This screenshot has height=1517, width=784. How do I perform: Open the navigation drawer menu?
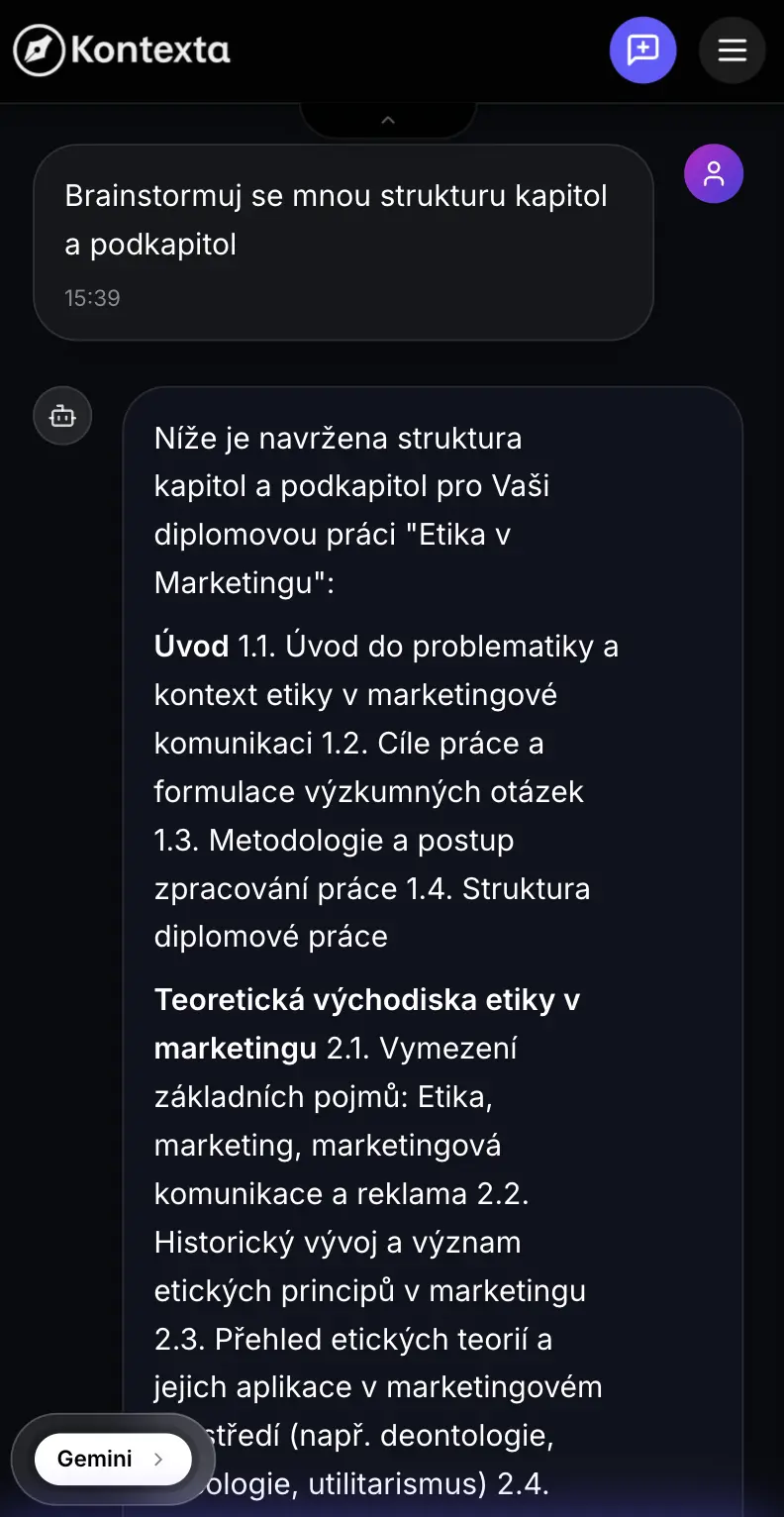click(x=732, y=50)
